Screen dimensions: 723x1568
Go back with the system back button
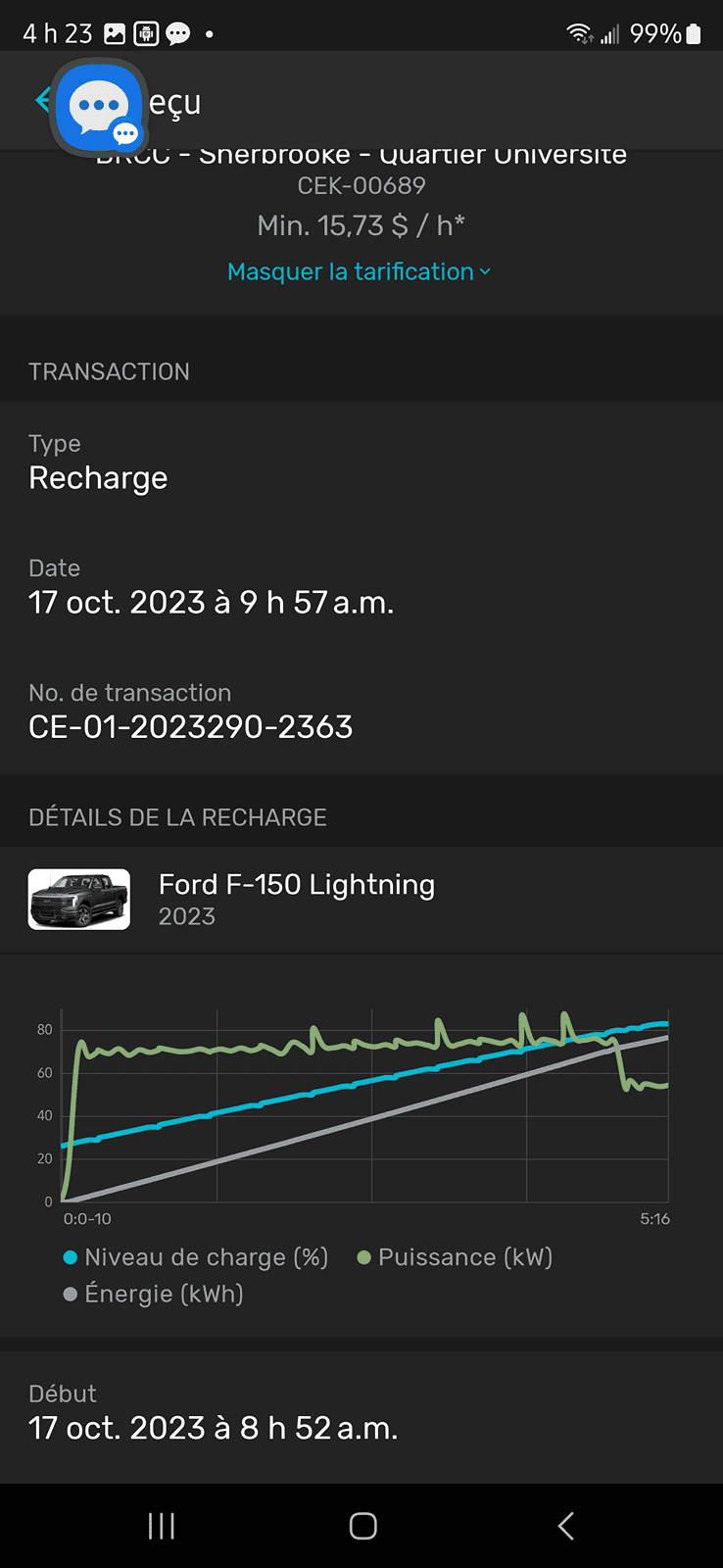click(565, 1525)
